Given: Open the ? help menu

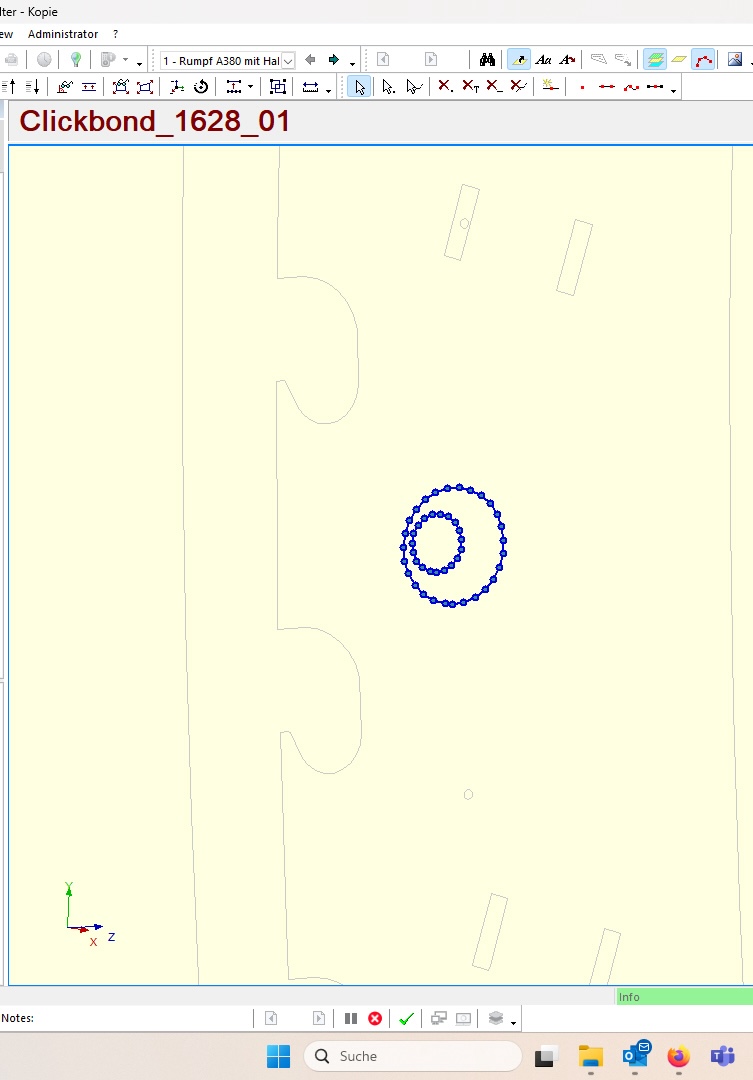Looking at the screenshot, I should pyautogui.click(x=115, y=33).
